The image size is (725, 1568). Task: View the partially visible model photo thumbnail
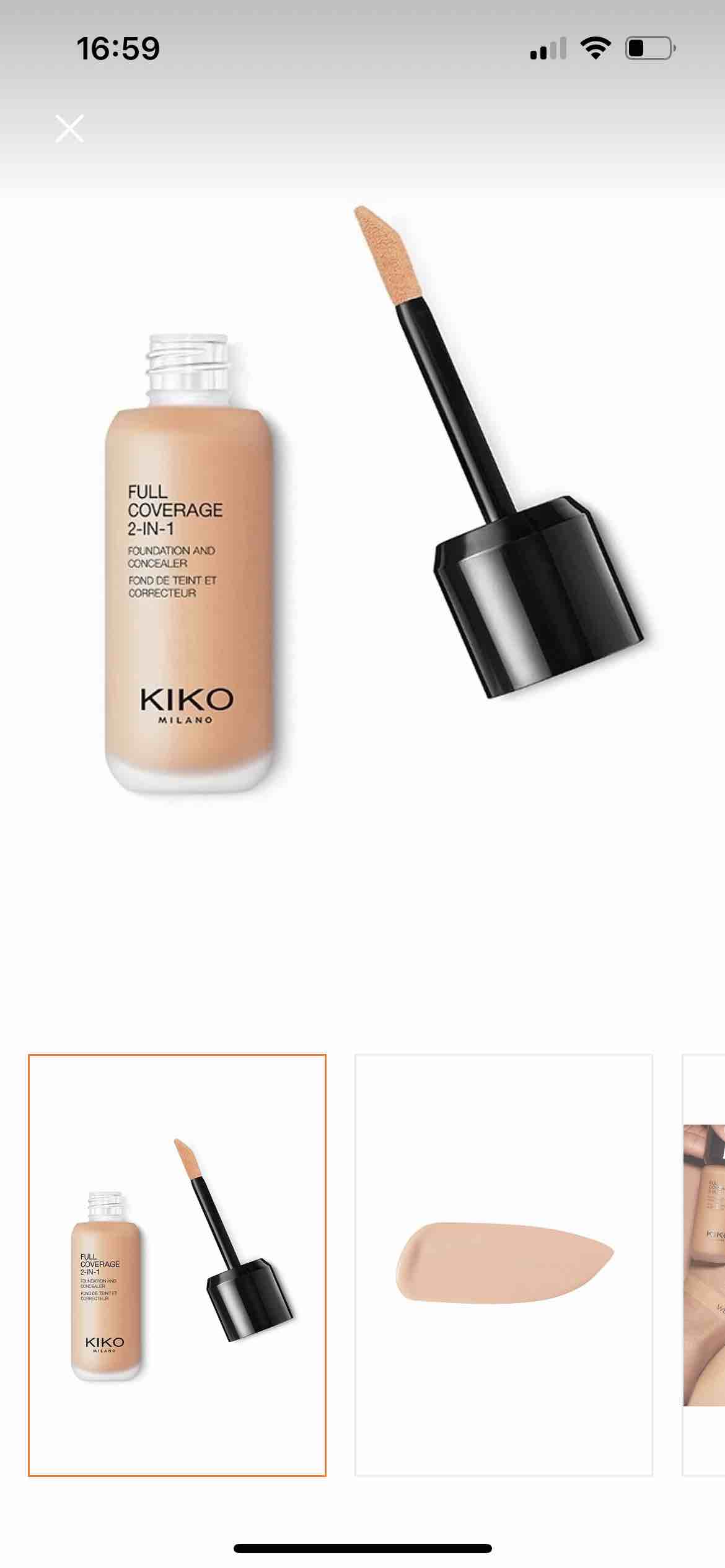(x=705, y=1265)
